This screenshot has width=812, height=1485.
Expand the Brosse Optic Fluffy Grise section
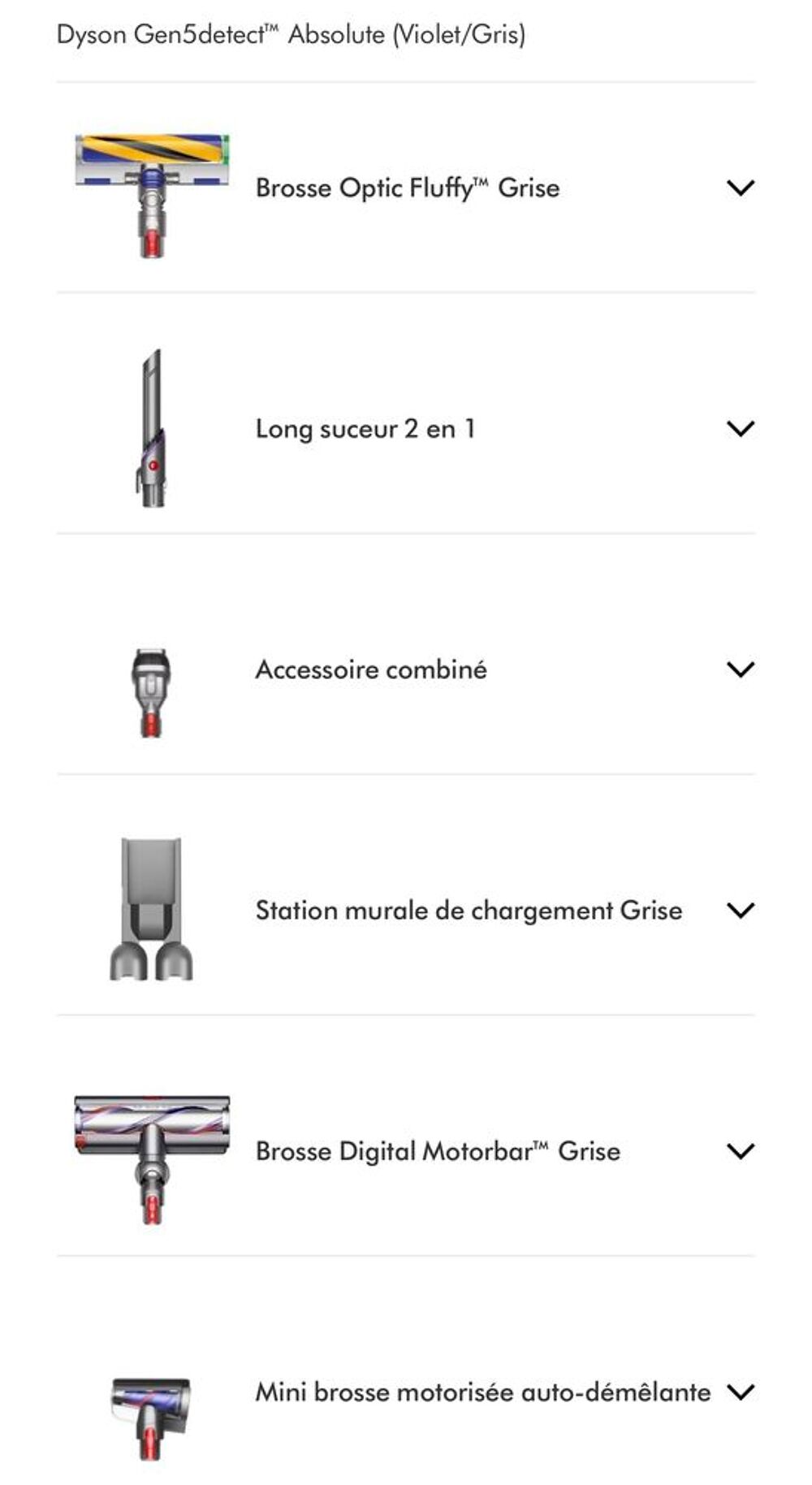(x=739, y=187)
